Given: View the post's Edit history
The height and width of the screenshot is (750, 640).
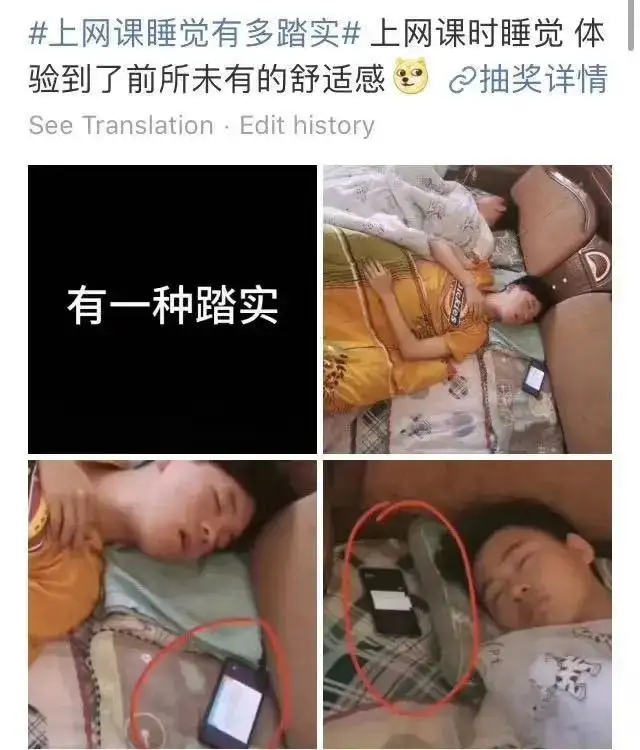Looking at the screenshot, I should point(307,125).
